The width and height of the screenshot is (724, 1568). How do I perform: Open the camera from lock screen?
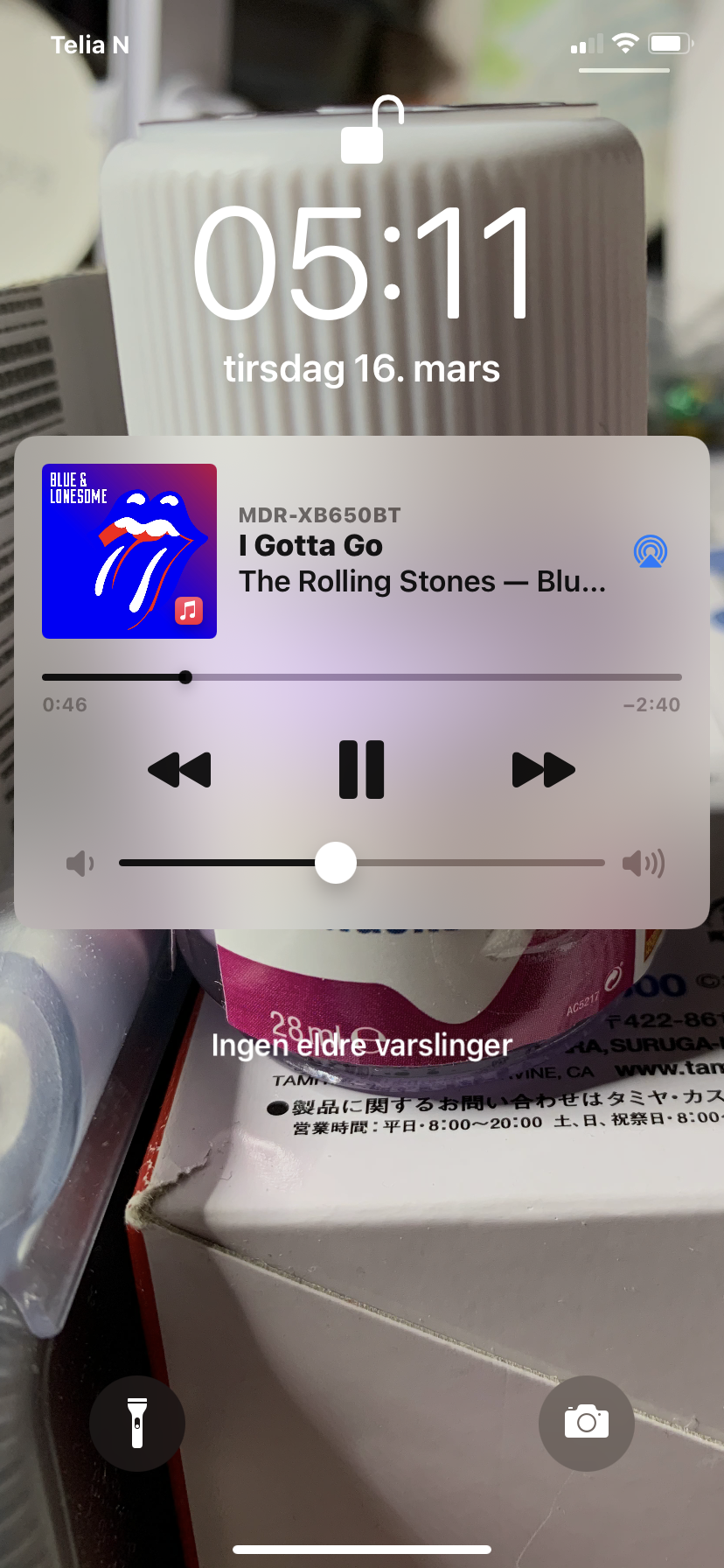(x=587, y=1423)
